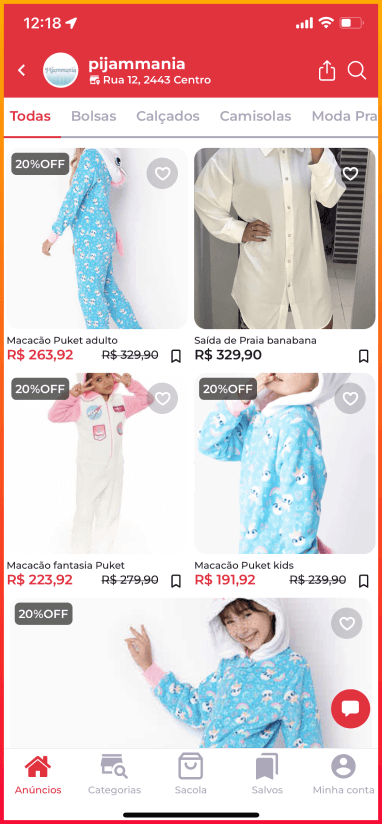Image resolution: width=382 pixels, height=824 pixels.
Task: Save Macacão Puket adulto with bookmark
Action: tap(176, 356)
